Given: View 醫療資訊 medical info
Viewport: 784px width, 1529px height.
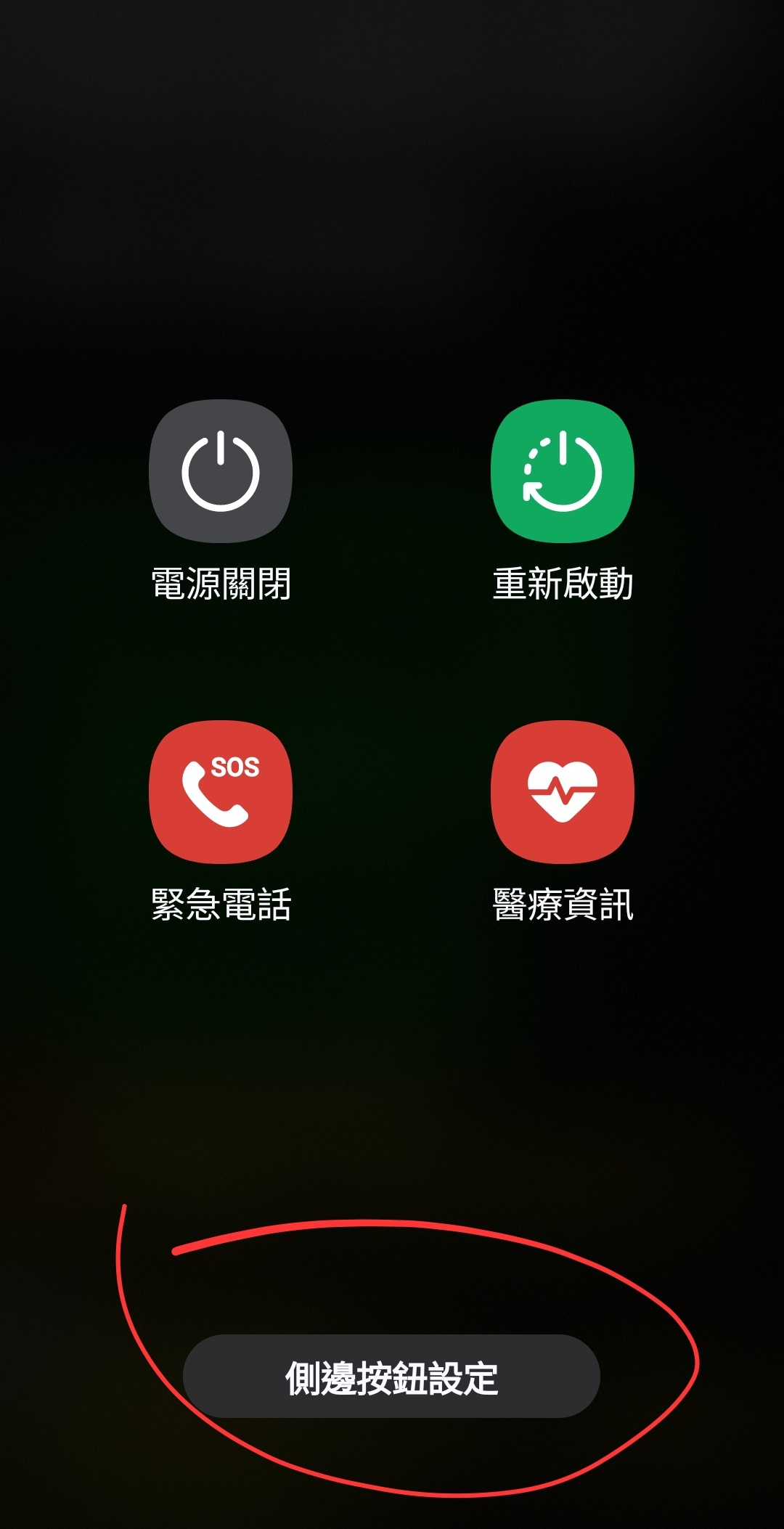Looking at the screenshot, I should [563, 792].
